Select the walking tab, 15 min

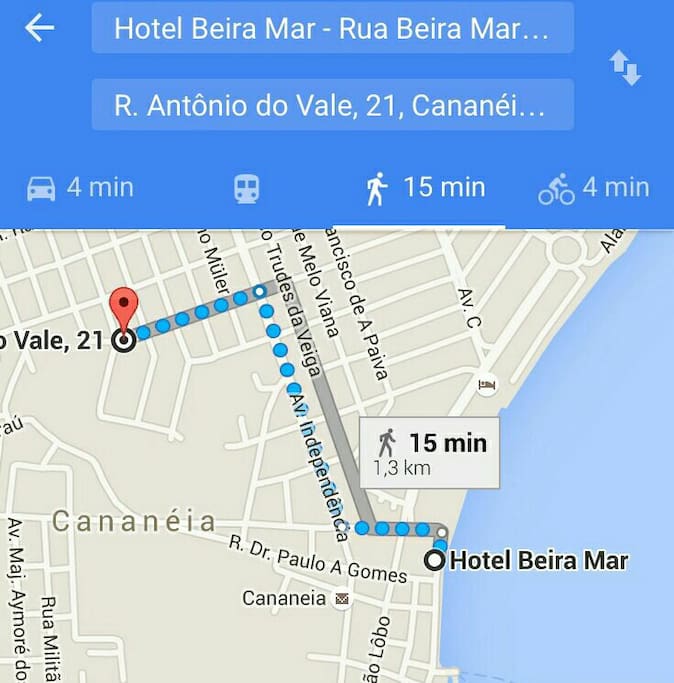pos(424,187)
